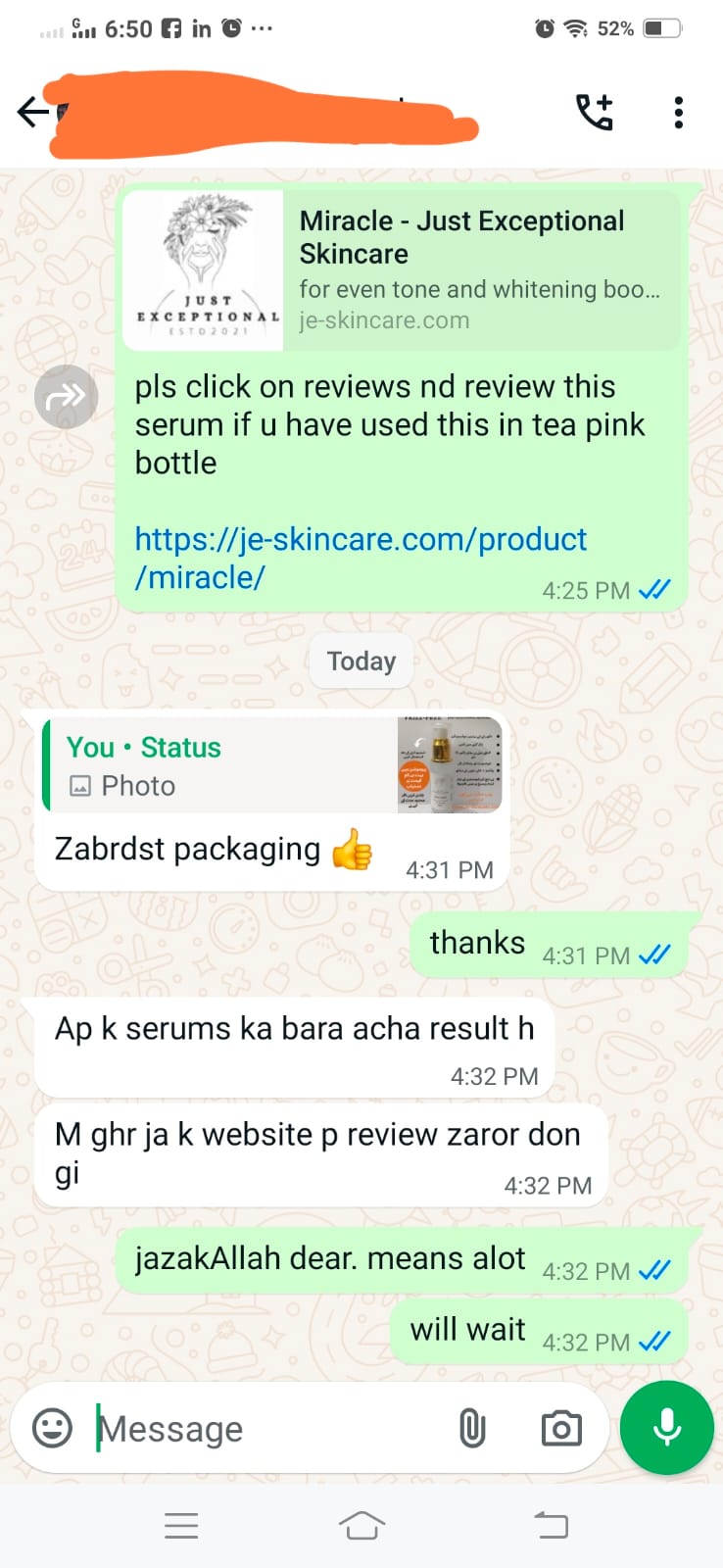Image resolution: width=723 pixels, height=1568 pixels.
Task: Open the camera from the chat
Action: click(x=561, y=1428)
